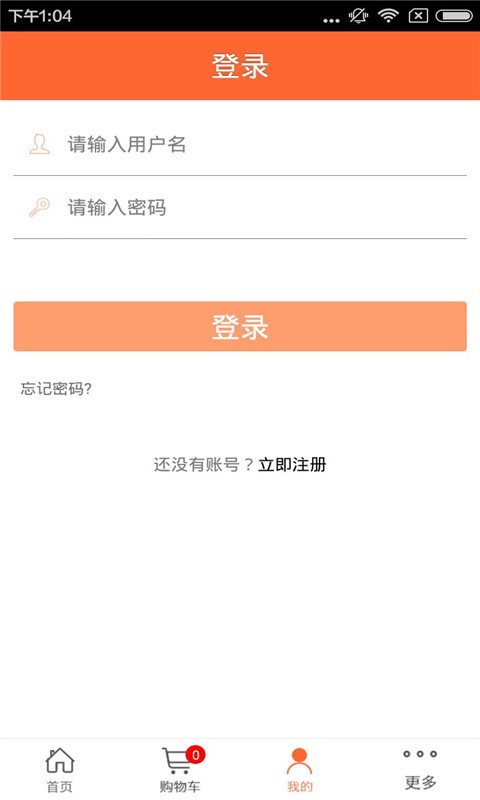Screen dimensions: 480x800
Task: Switch to the 首页 tab
Action: pos(60,770)
